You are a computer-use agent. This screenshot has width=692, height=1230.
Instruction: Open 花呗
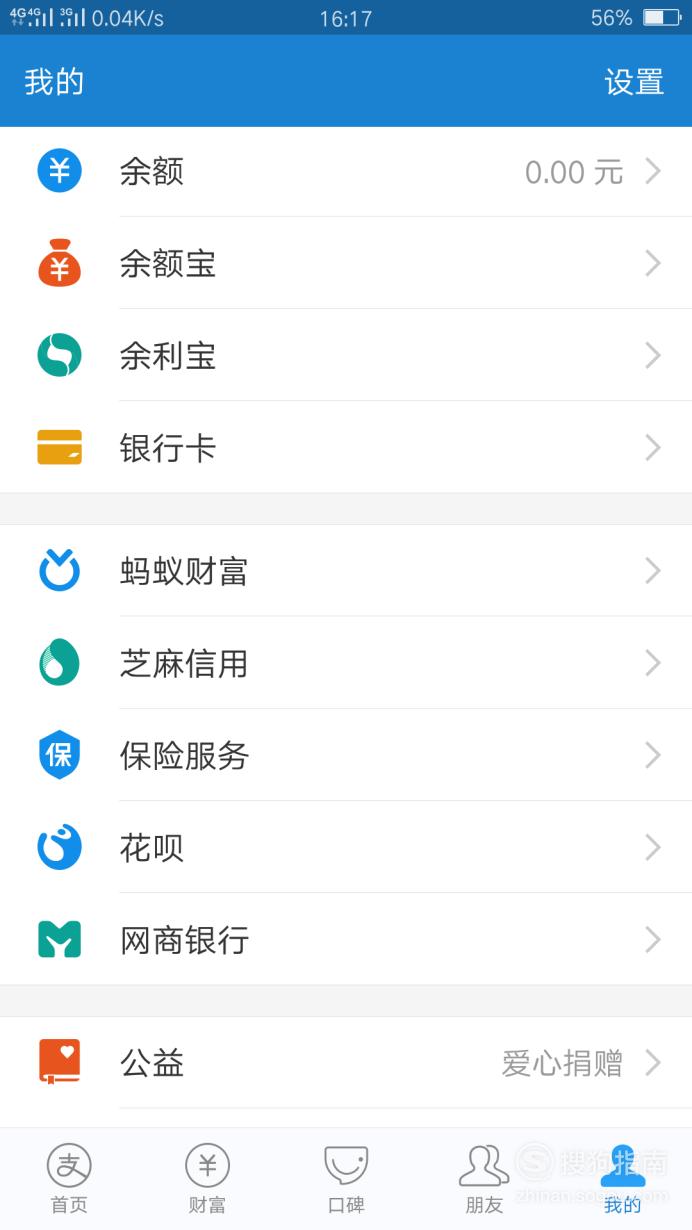click(346, 848)
